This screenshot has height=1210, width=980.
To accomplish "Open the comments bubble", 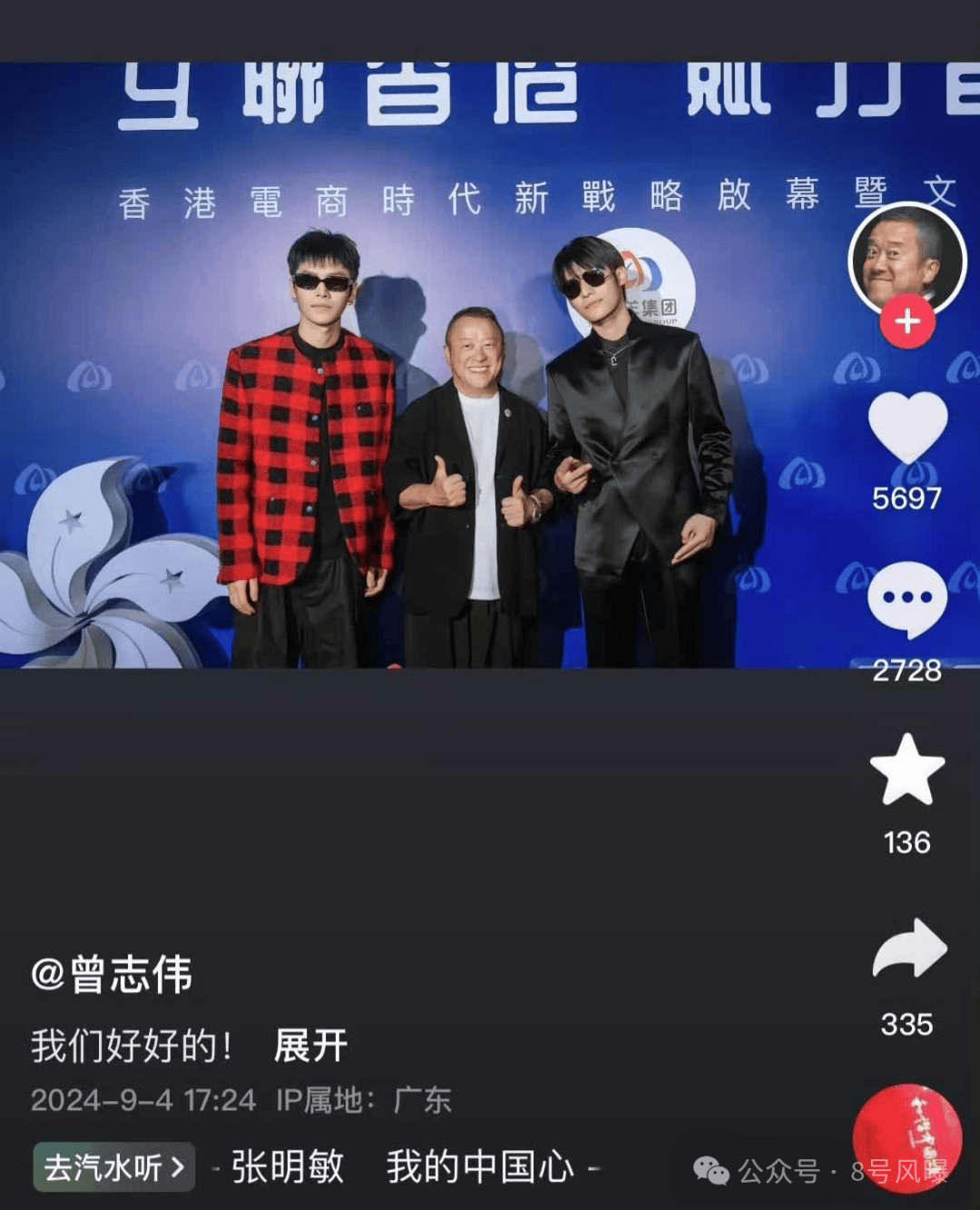I will point(906,599).
